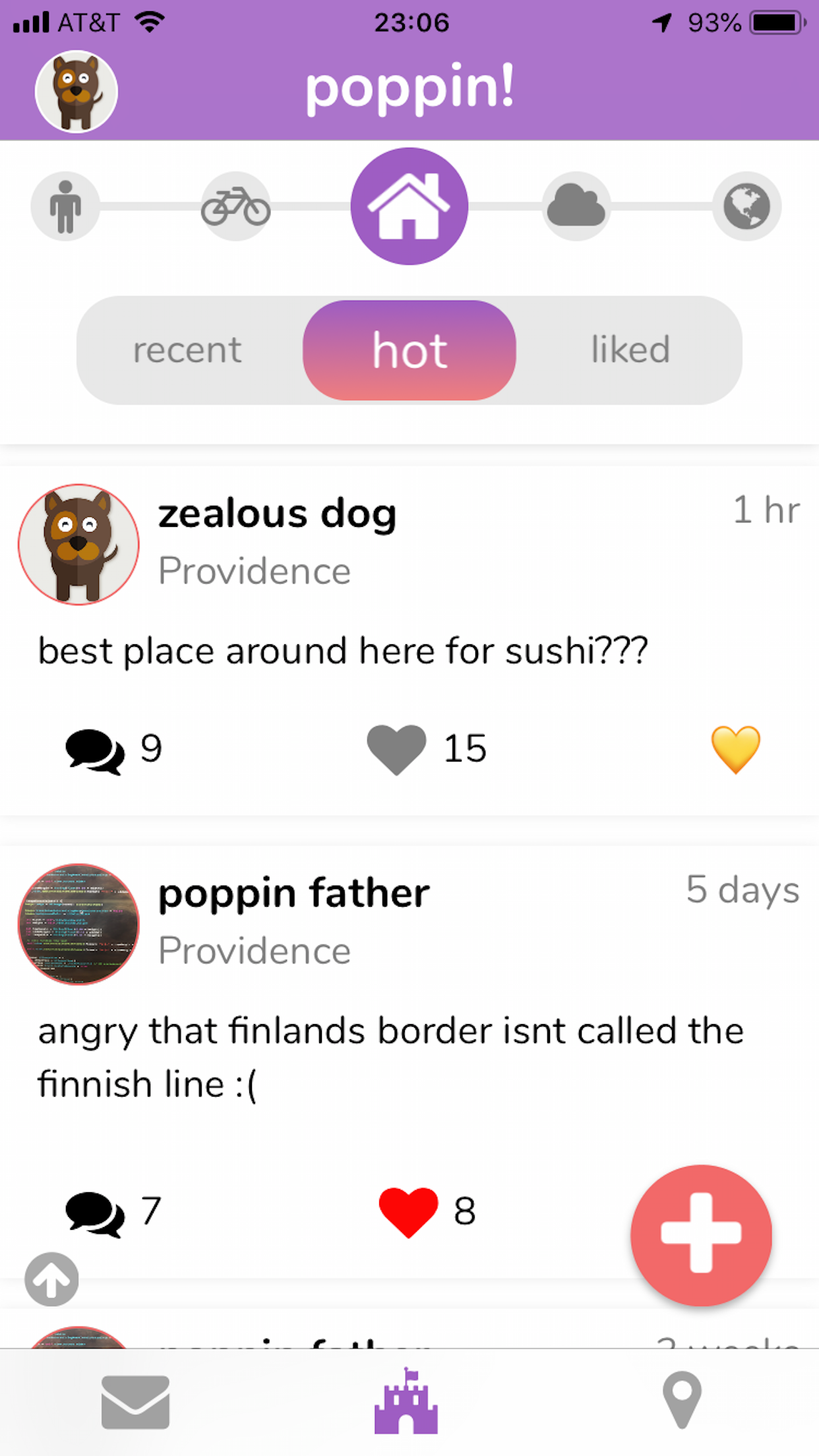
Task: Select the walking distance range
Action: pos(65,206)
